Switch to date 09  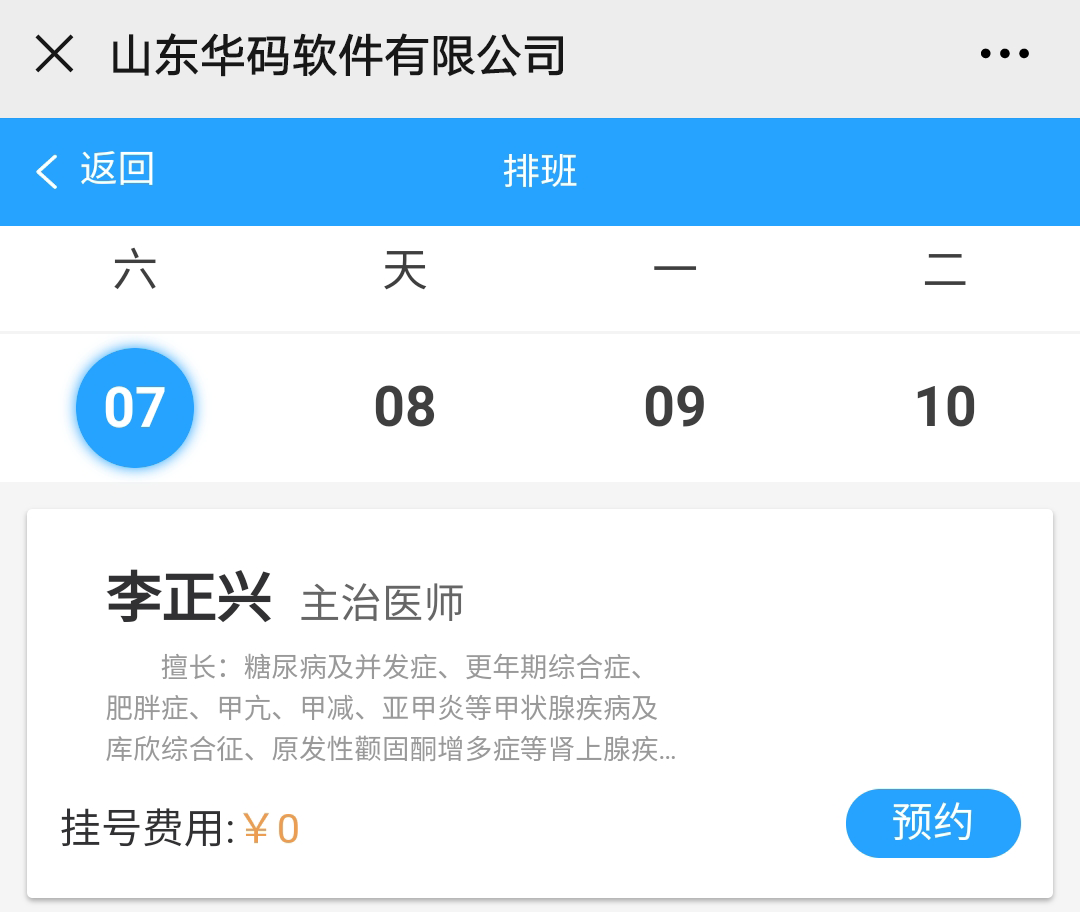pos(675,407)
